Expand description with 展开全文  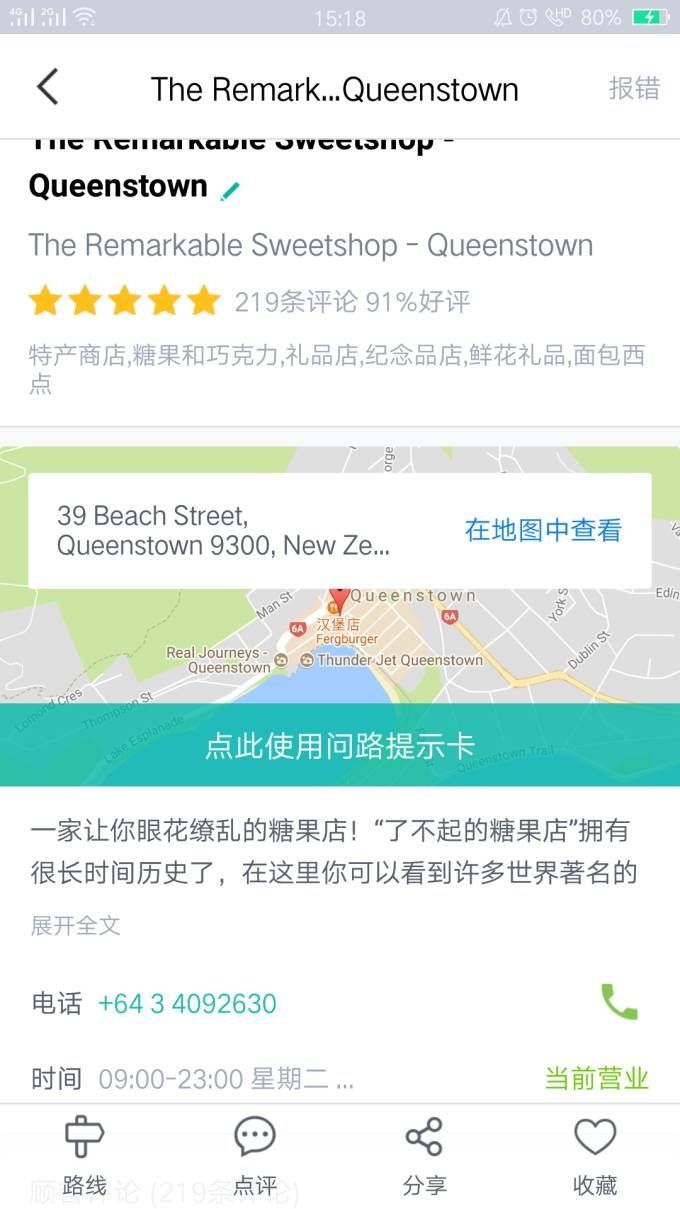pos(76,925)
